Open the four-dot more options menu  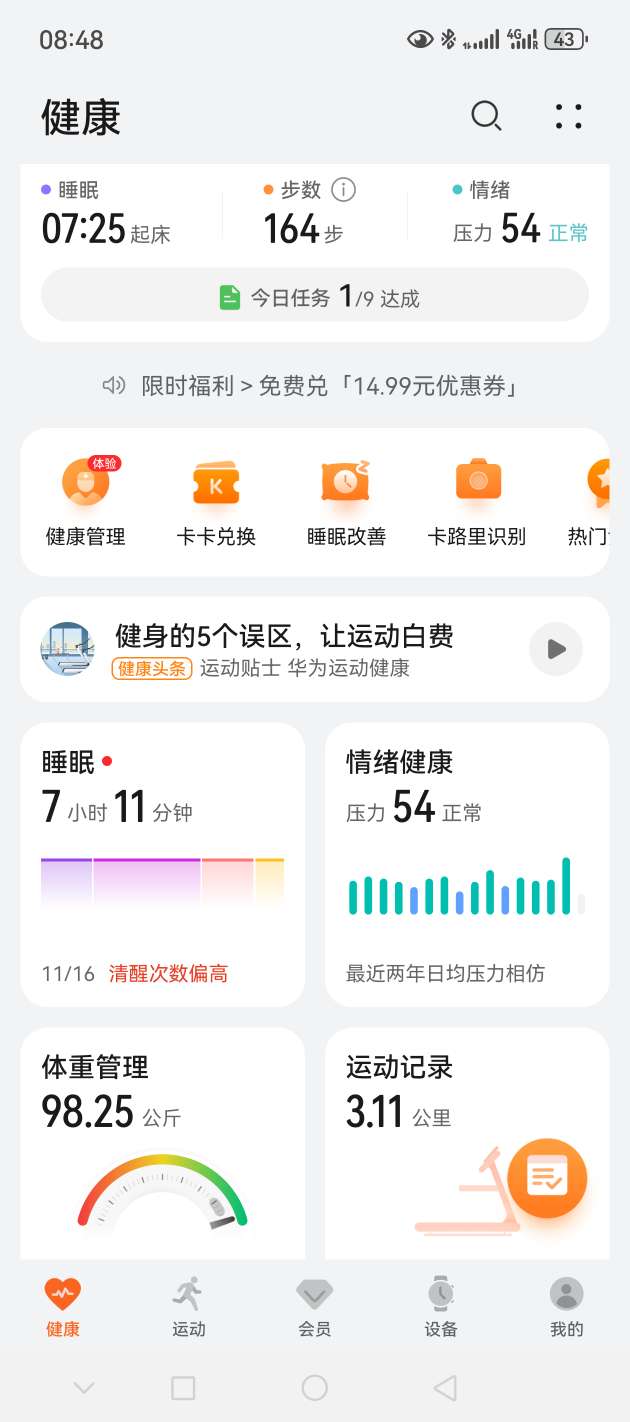coord(568,117)
